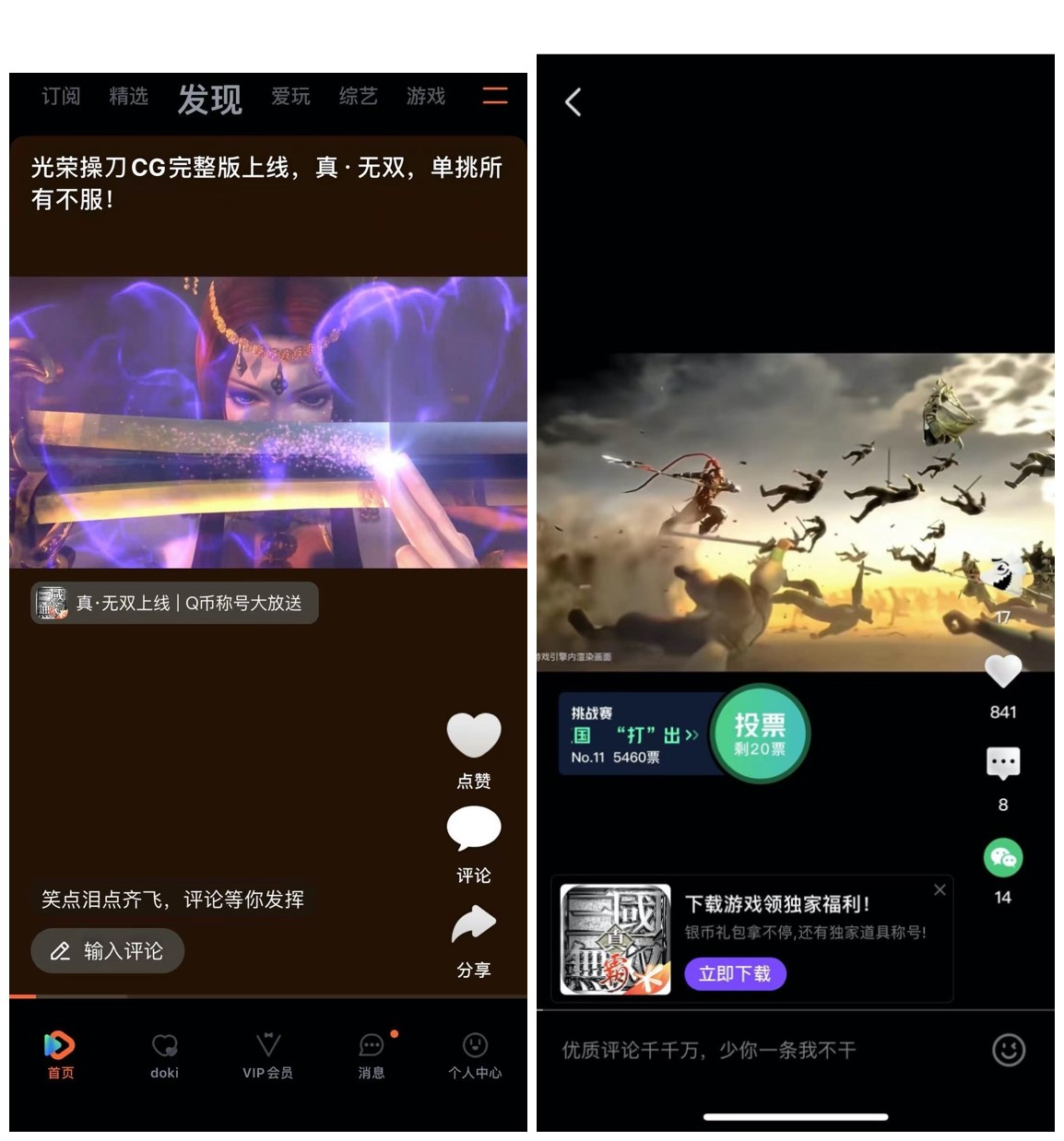The width and height of the screenshot is (1064, 1141).
Task: Select the 综艺 tab
Action: tap(358, 96)
